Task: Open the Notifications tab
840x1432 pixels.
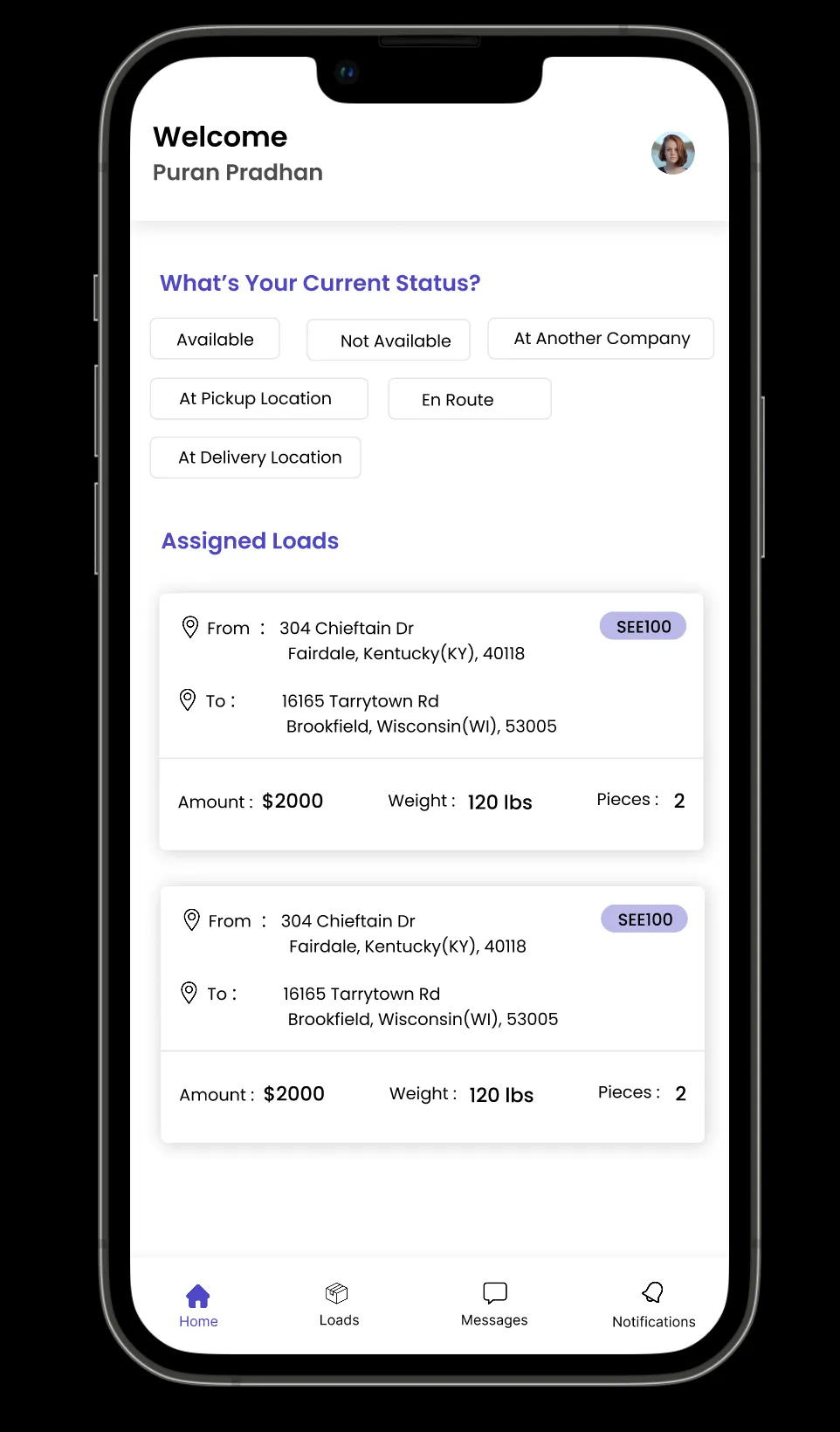Action: click(x=653, y=1305)
